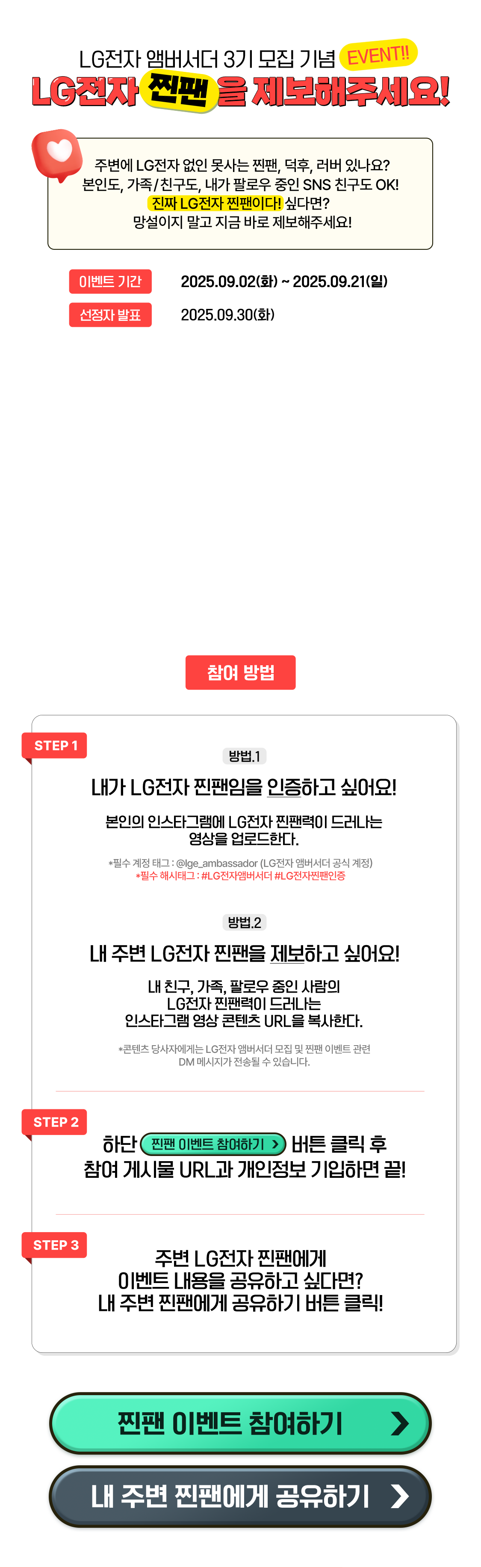Tap the 찐팬 이벤트 참여하기 button

tap(240, 1423)
